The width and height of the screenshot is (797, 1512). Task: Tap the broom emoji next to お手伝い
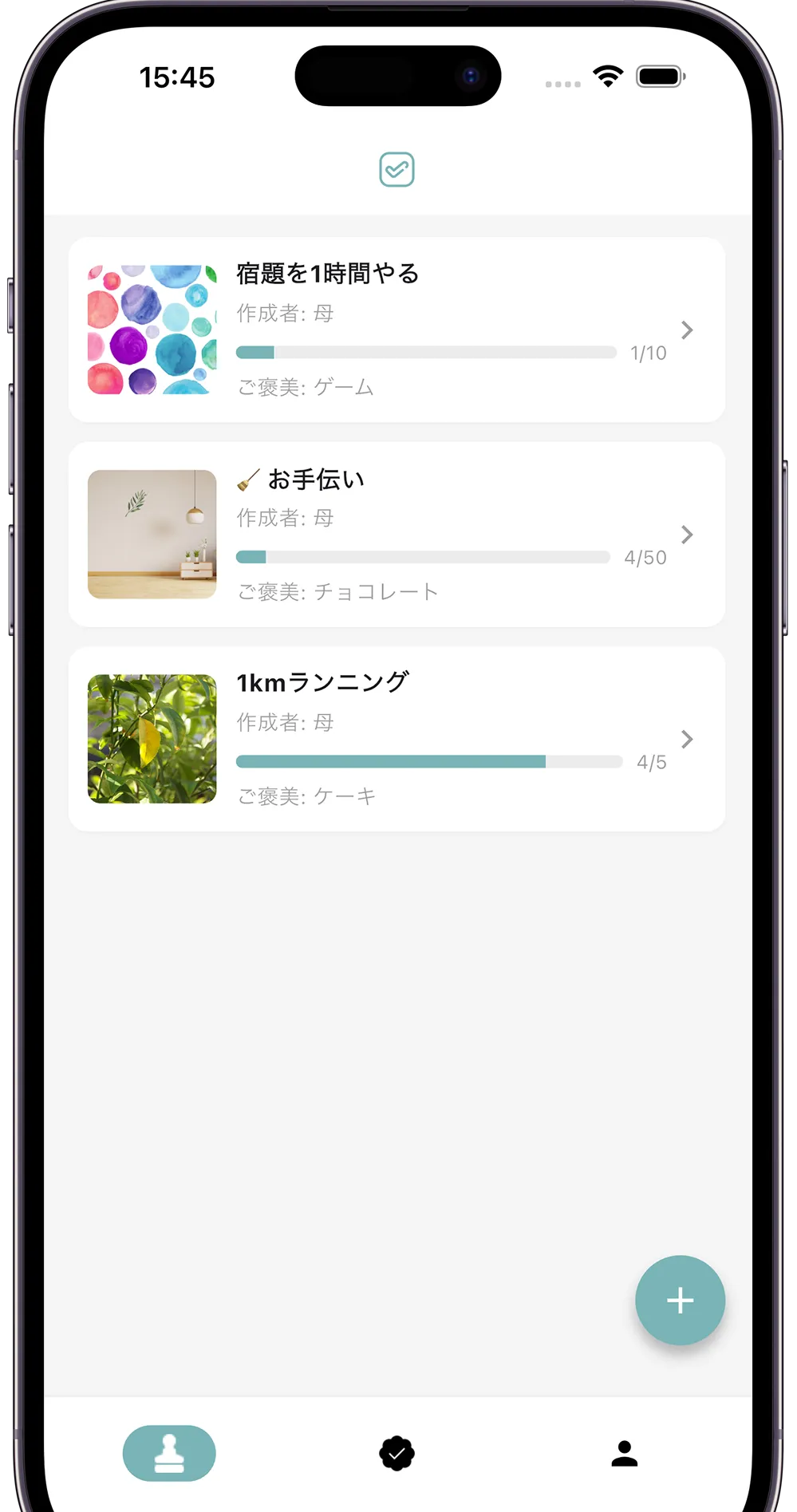tap(247, 477)
